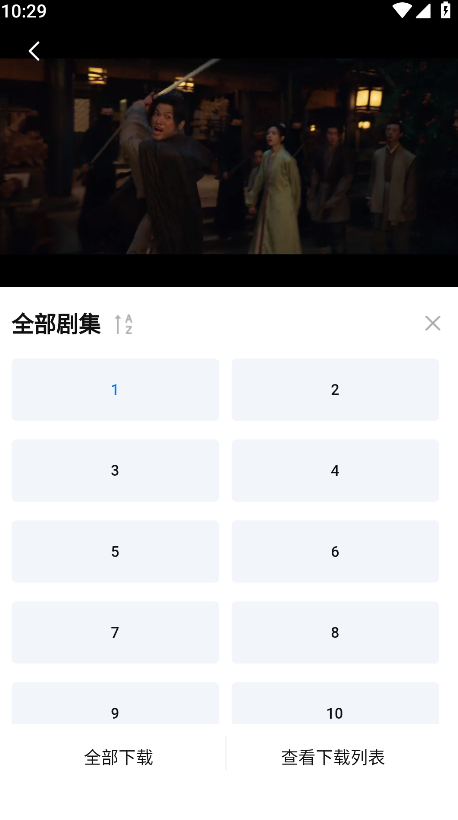Tap episode 9 tile
This screenshot has height=820, width=458.
[115, 703]
